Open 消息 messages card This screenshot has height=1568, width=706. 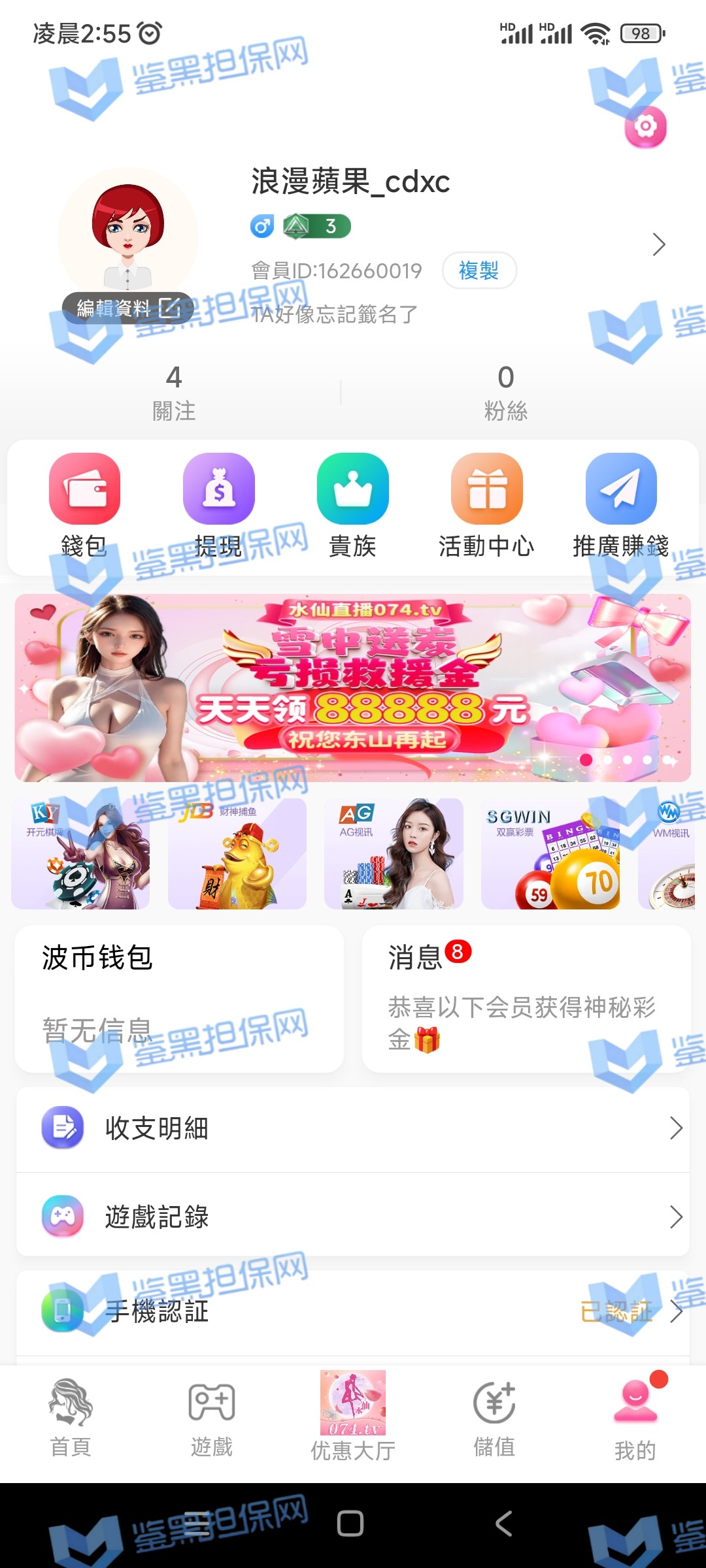[x=526, y=998]
